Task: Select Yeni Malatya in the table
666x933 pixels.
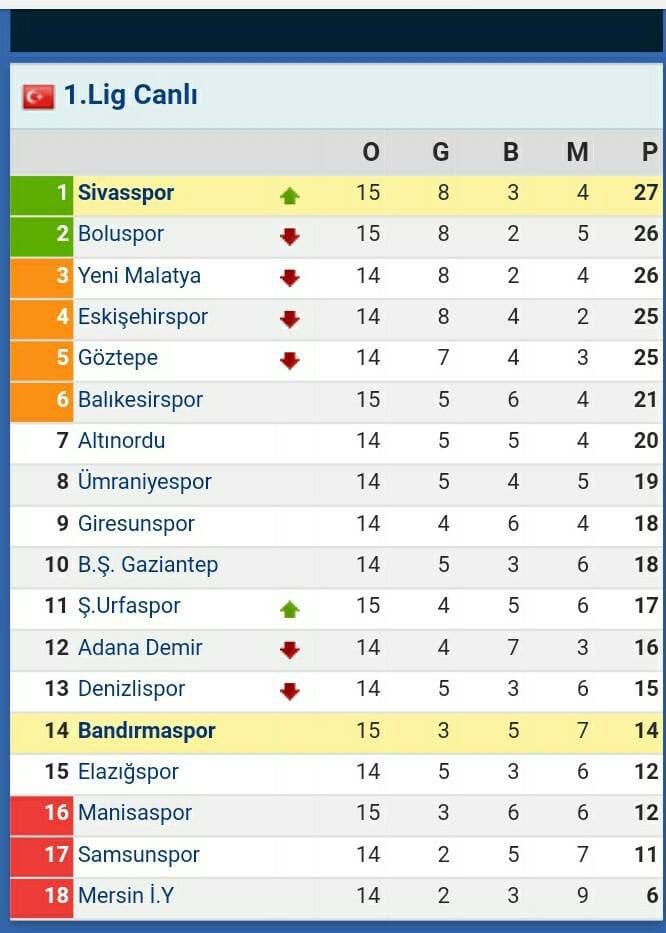Action: point(139,276)
